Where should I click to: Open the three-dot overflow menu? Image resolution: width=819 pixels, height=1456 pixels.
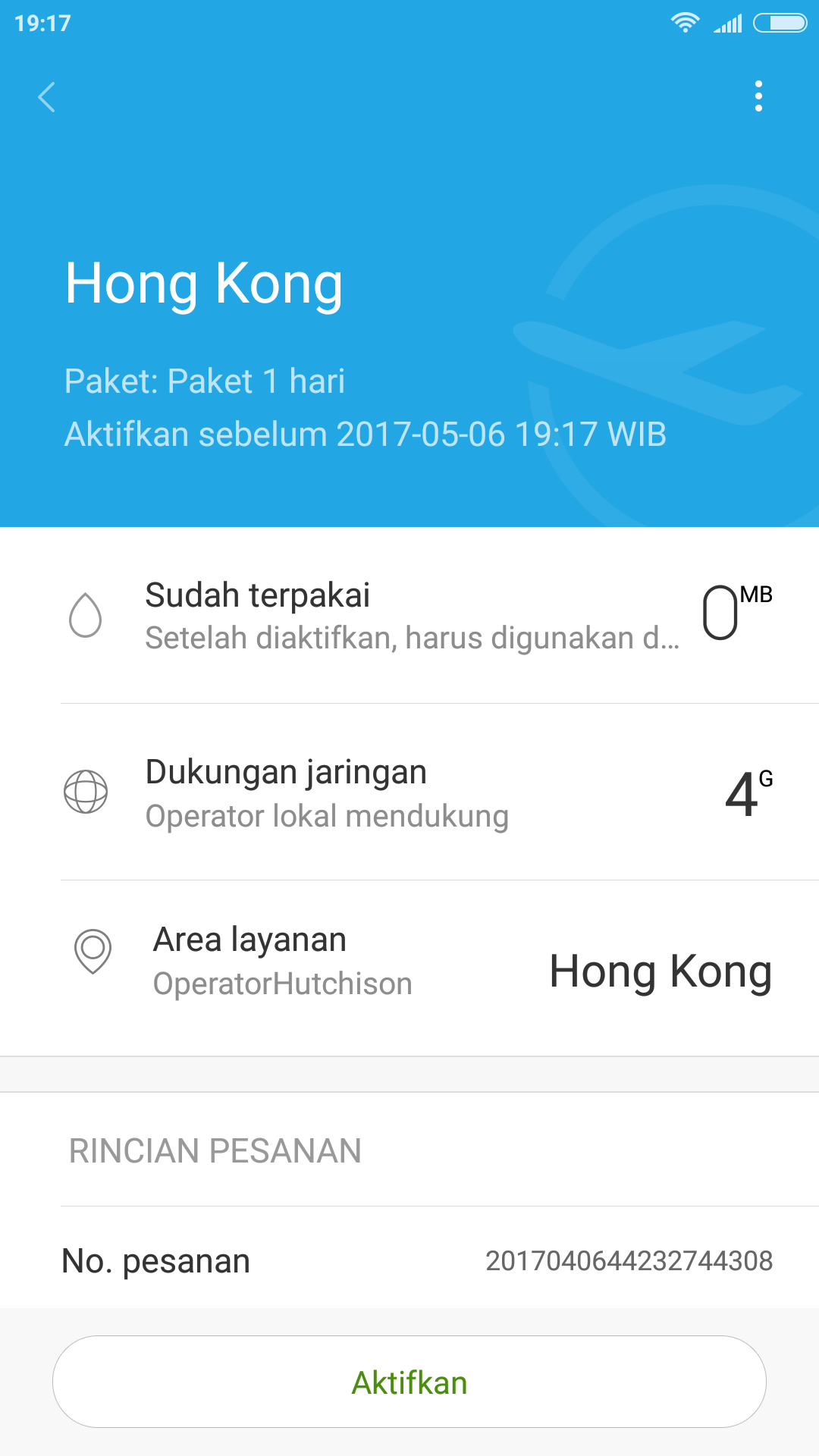(x=758, y=97)
